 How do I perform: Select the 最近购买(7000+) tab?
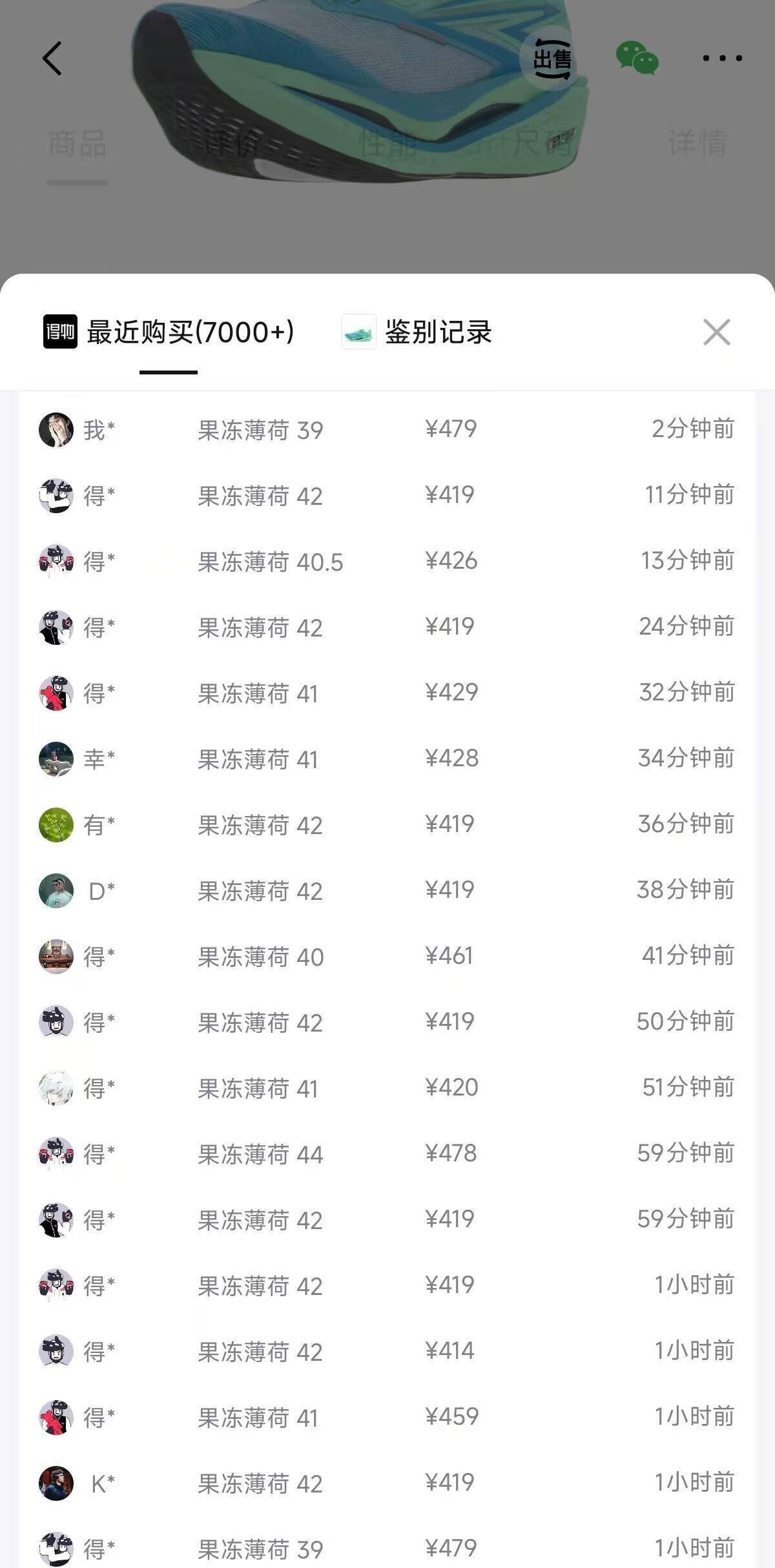click(169, 332)
